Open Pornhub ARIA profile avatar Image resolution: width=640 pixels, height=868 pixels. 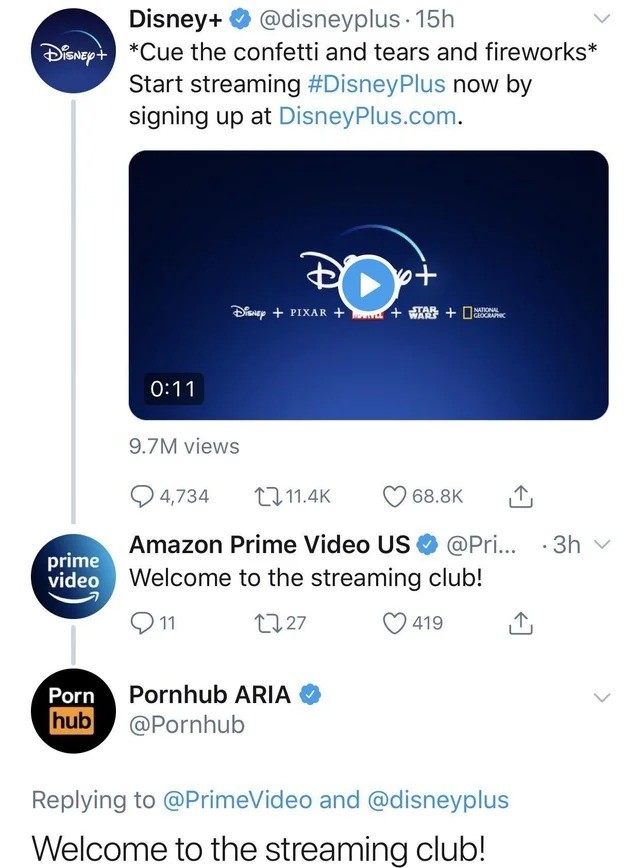tap(74, 707)
